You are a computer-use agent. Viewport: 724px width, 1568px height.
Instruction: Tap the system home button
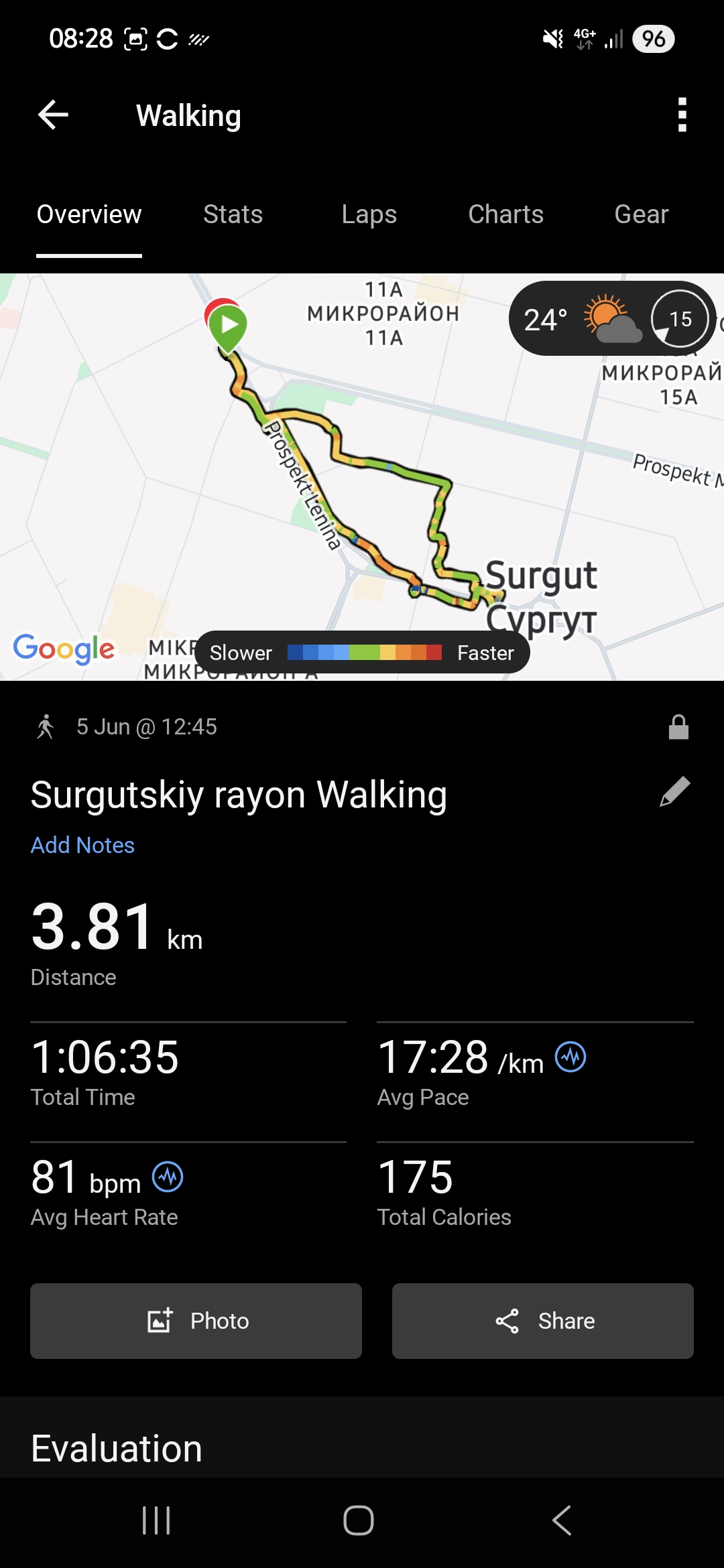pyautogui.click(x=359, y=1520)
